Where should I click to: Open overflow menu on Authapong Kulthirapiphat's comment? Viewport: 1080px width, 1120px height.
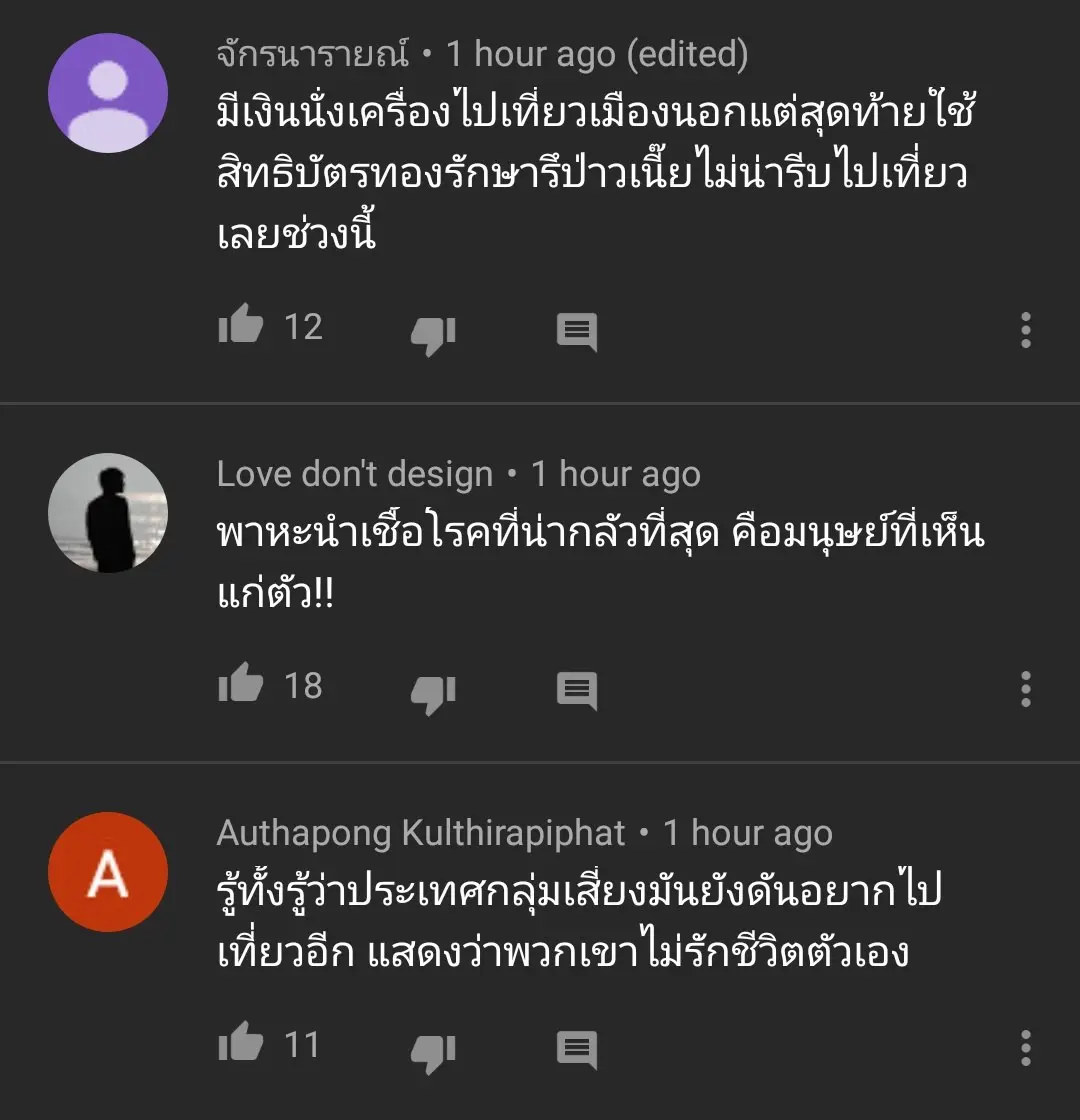(x=1025, y=1048)
